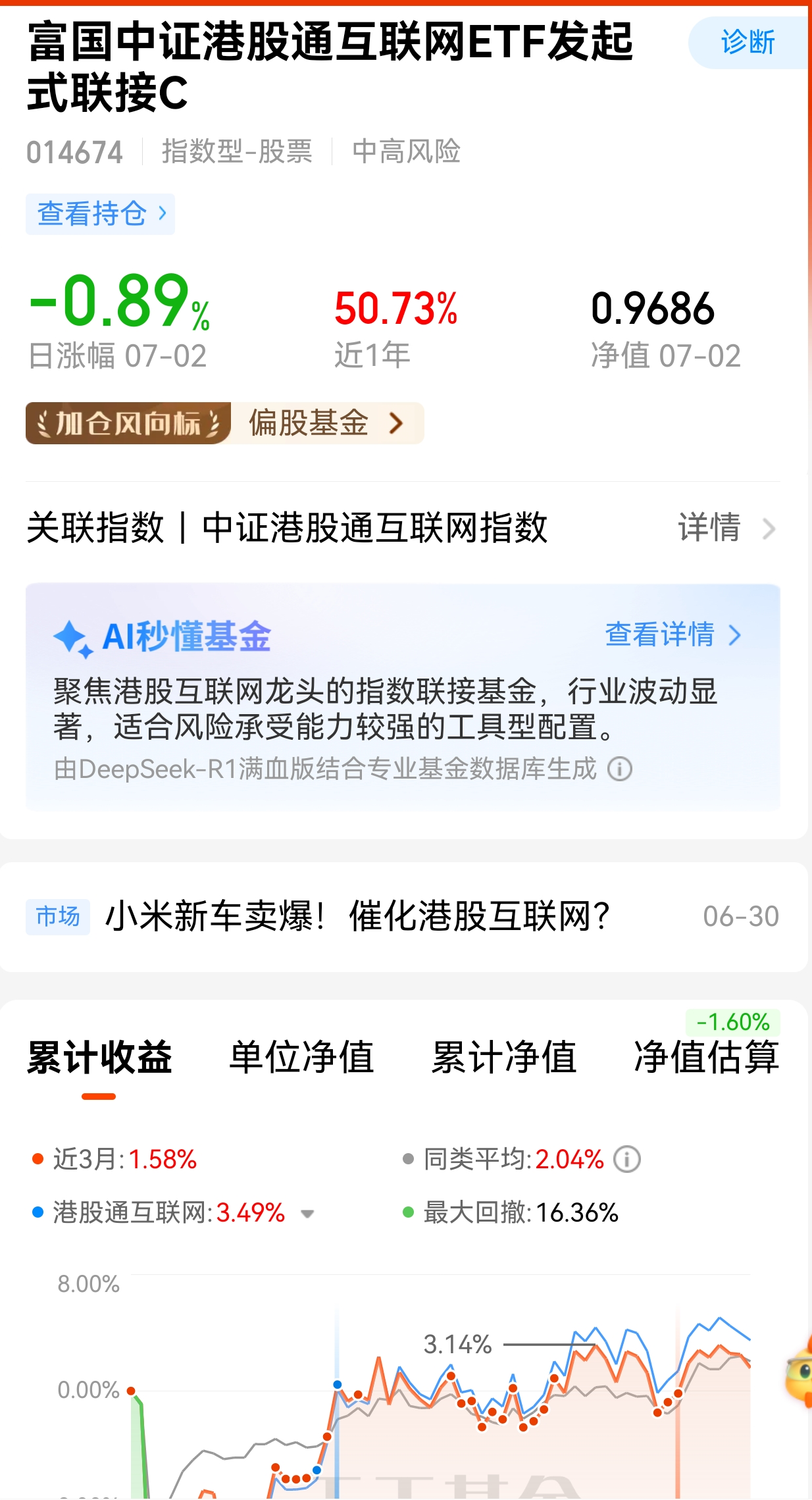Open 查看持仓 to view holdings
The height and width of the screenshot is (1500, 812).
(99, 213)
